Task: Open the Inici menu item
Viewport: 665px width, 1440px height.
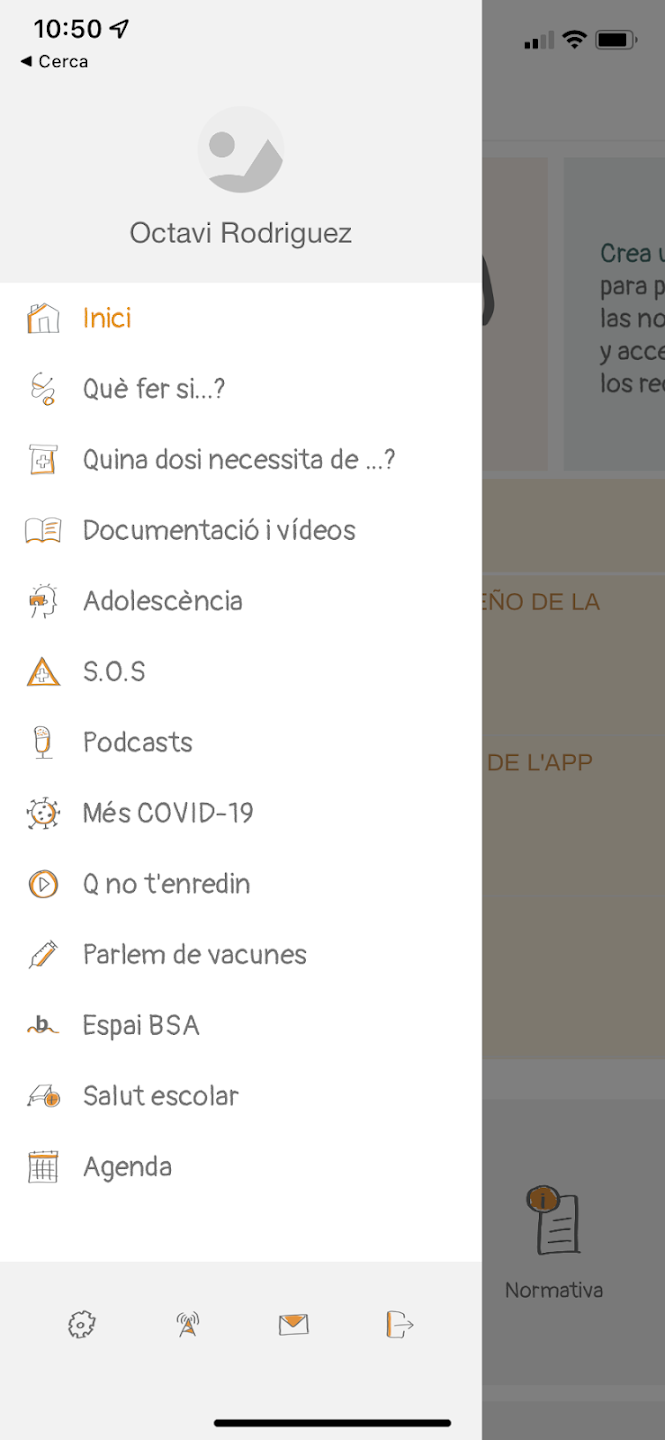Action: [240, 318]
